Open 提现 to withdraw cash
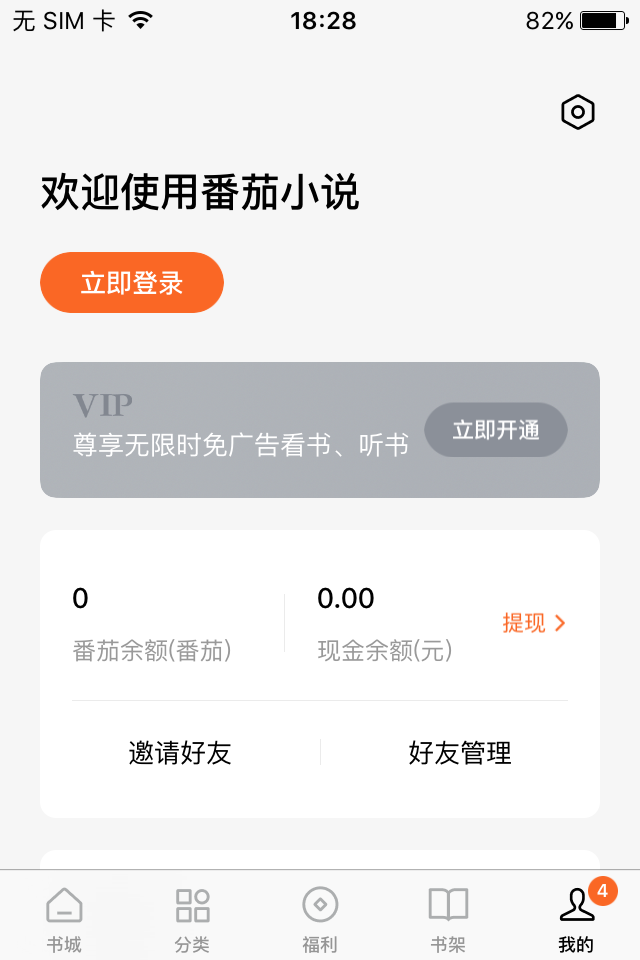The image size is (640, 960). (x=534, y=623)
